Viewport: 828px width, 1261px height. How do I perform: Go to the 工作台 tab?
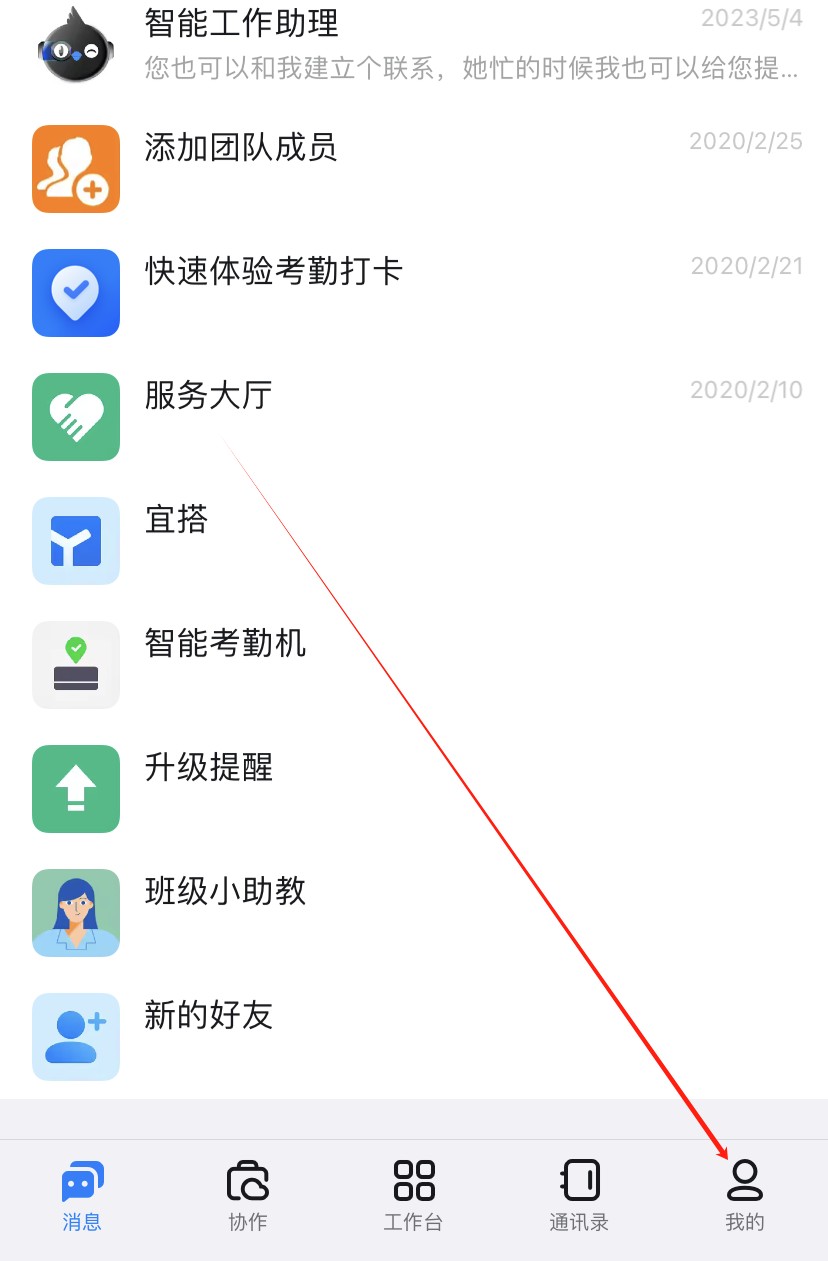(413, 1196)
